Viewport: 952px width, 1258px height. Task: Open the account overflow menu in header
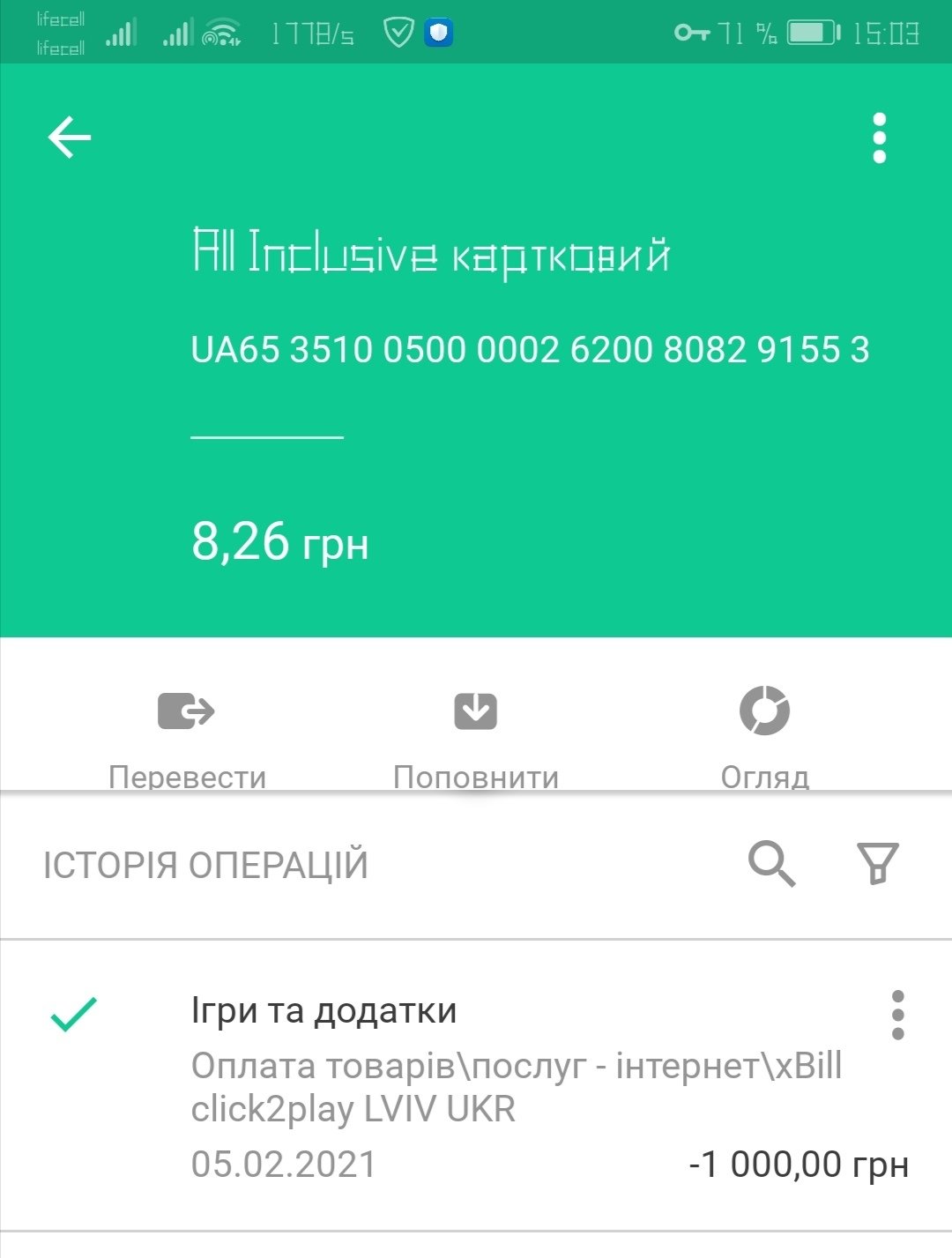click(x=878, y=138)
